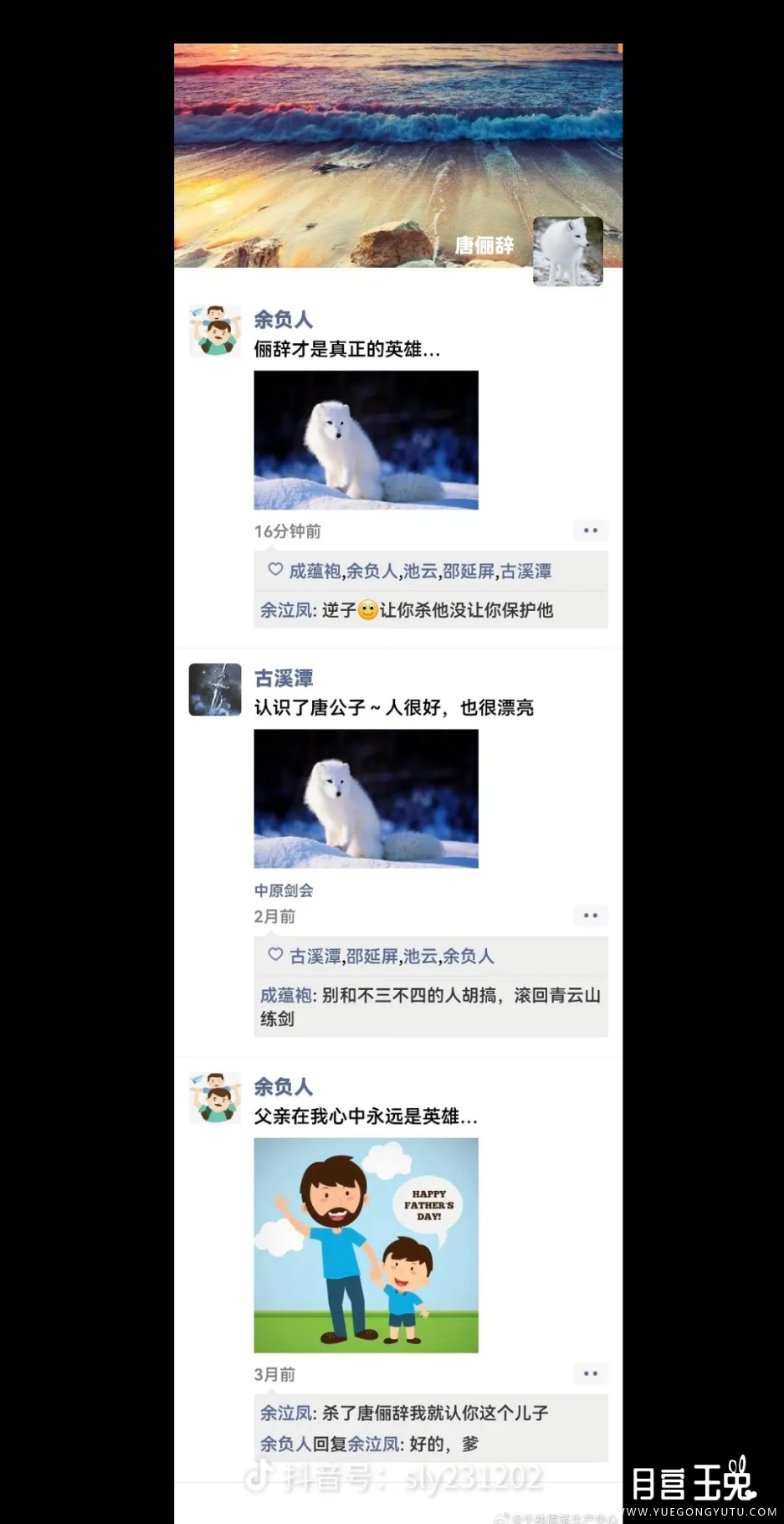Open more options on the Father's Day post

coord(591,1373)
